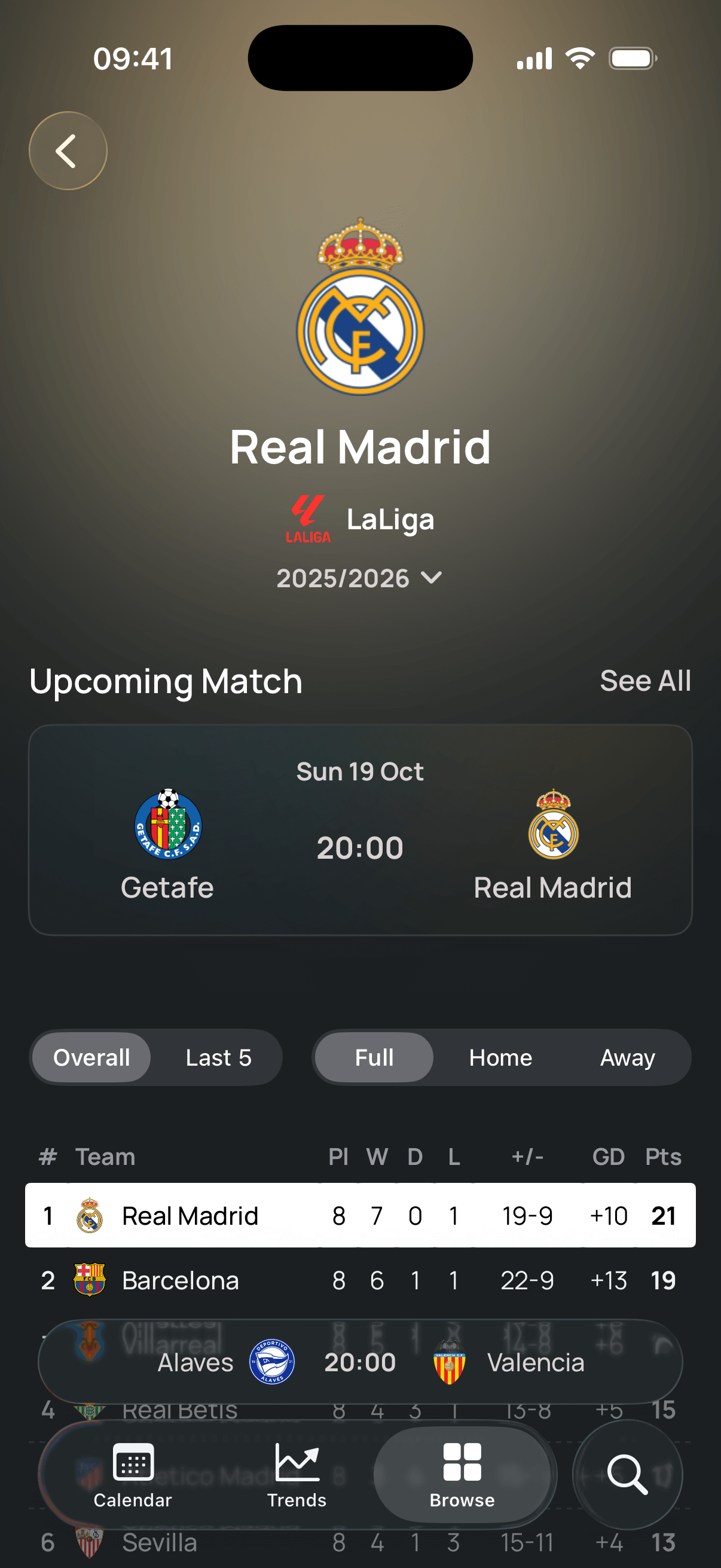Tap the Sevilla crest in the table
This screenshot has height=1568, width=721.
pyautogui.click(x=89, y=1542)
